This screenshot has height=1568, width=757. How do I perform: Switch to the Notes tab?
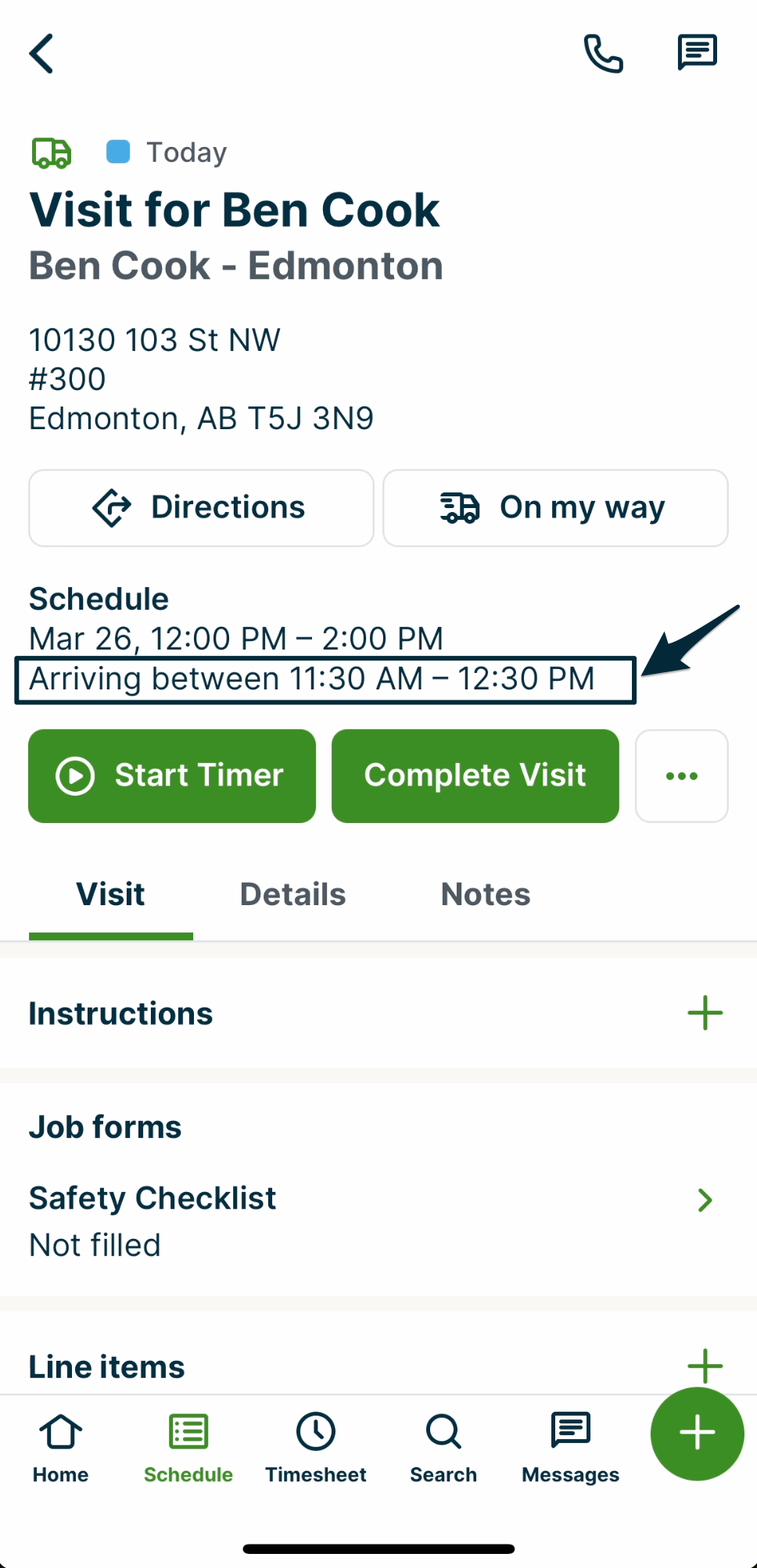pos(485,893)
